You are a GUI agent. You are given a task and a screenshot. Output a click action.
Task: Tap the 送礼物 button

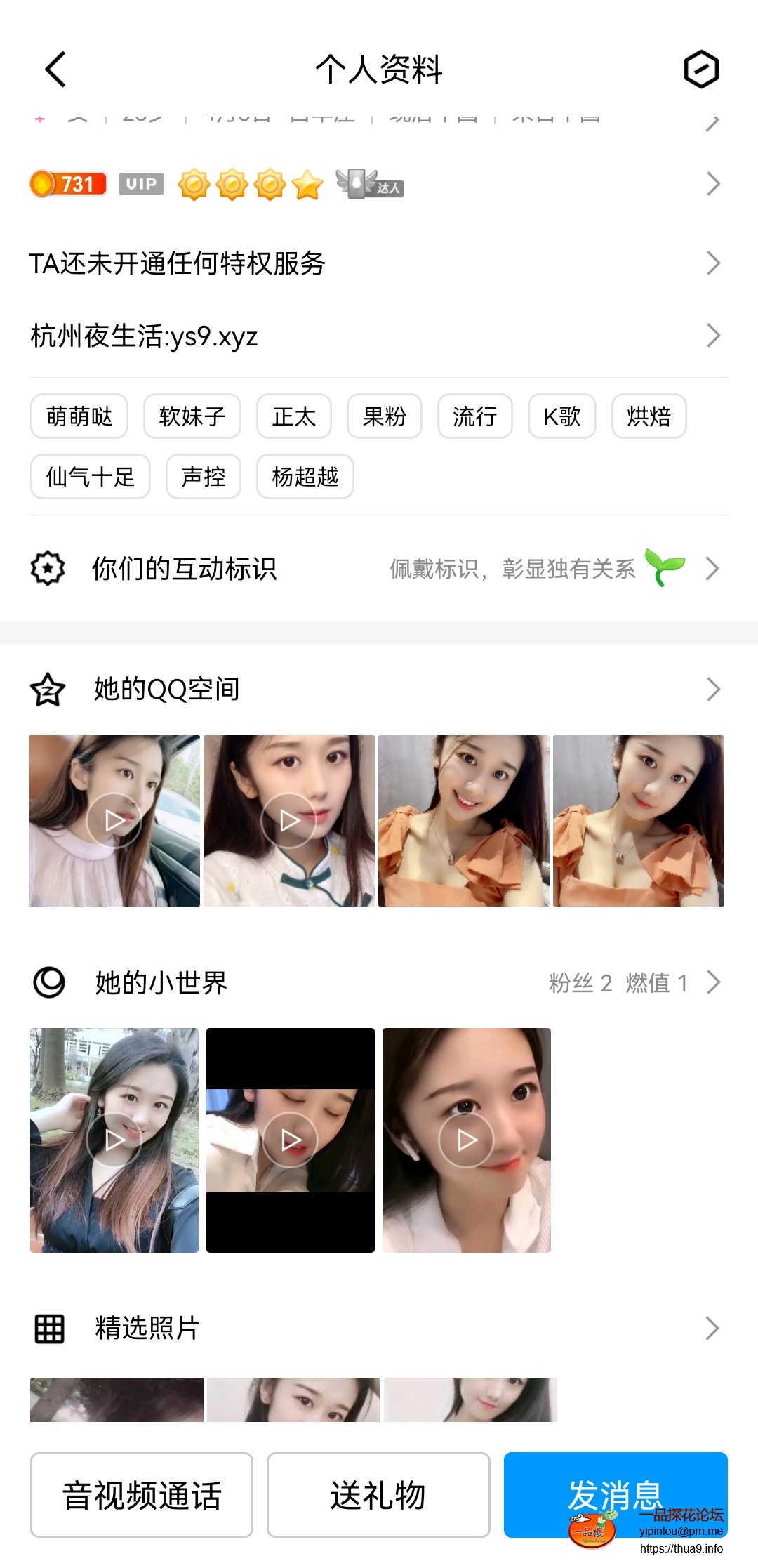click(378, 1494)
